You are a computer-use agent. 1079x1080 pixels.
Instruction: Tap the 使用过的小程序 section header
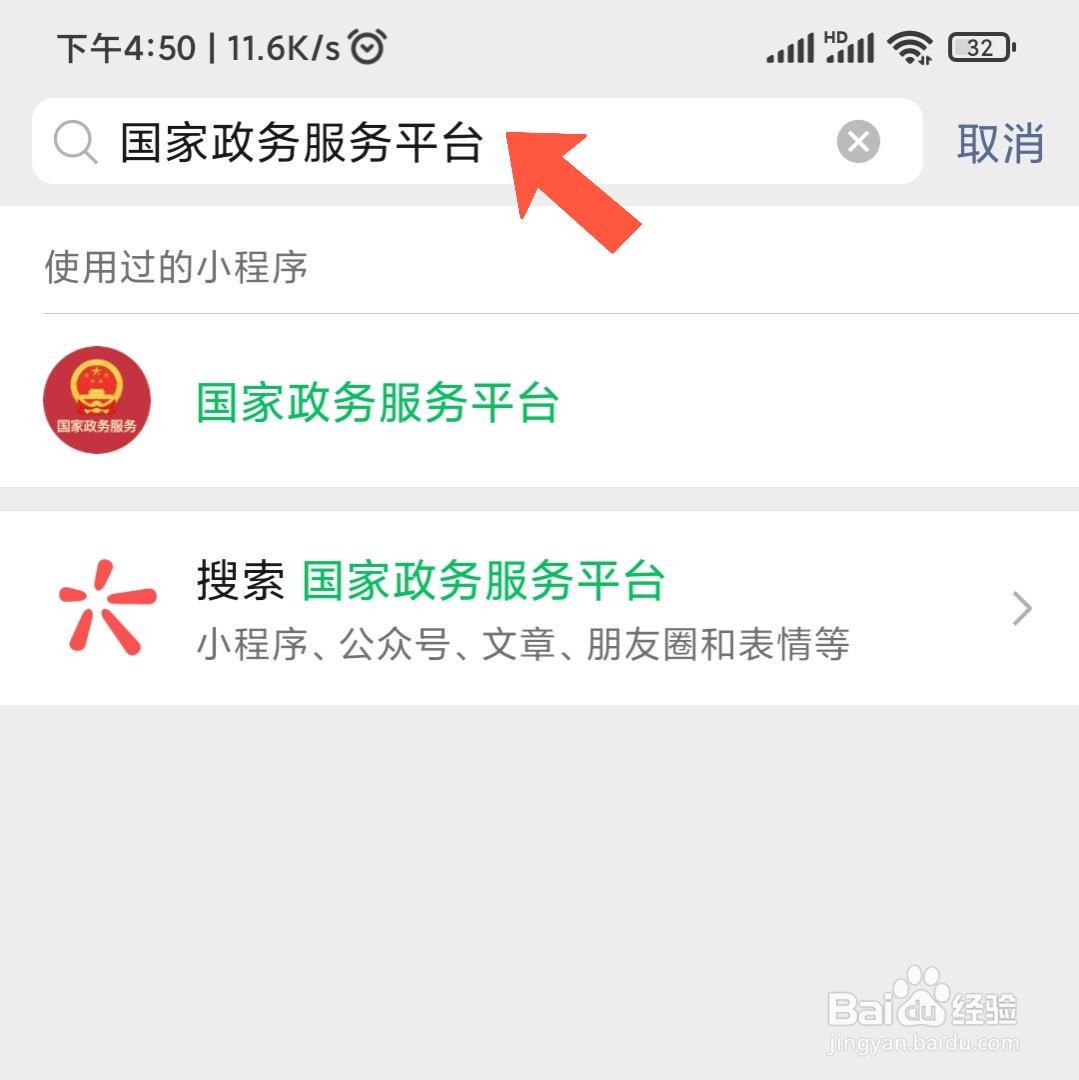tap(176, 267)
